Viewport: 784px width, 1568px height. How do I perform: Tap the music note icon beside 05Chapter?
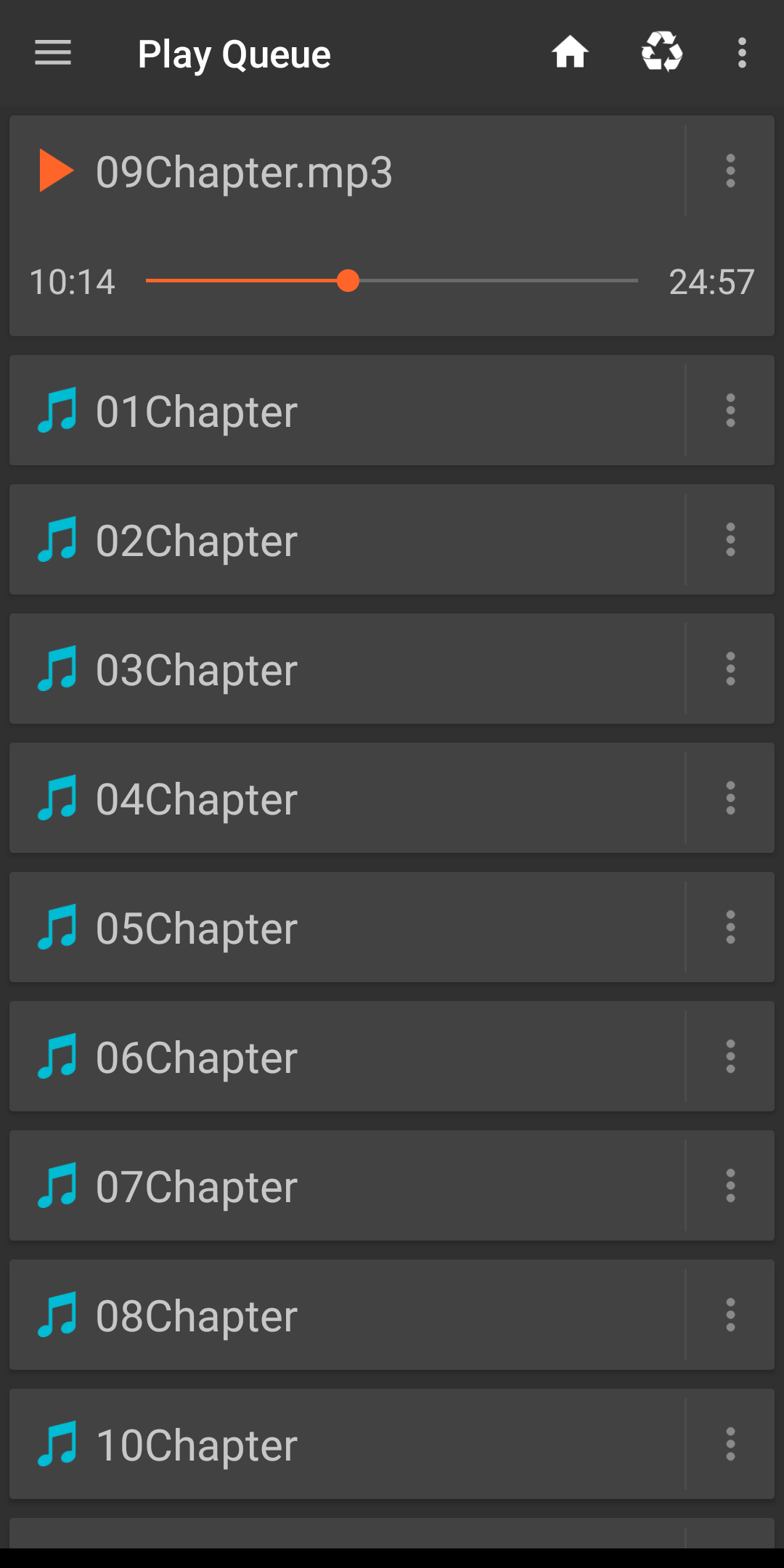(x=60, y=927)
